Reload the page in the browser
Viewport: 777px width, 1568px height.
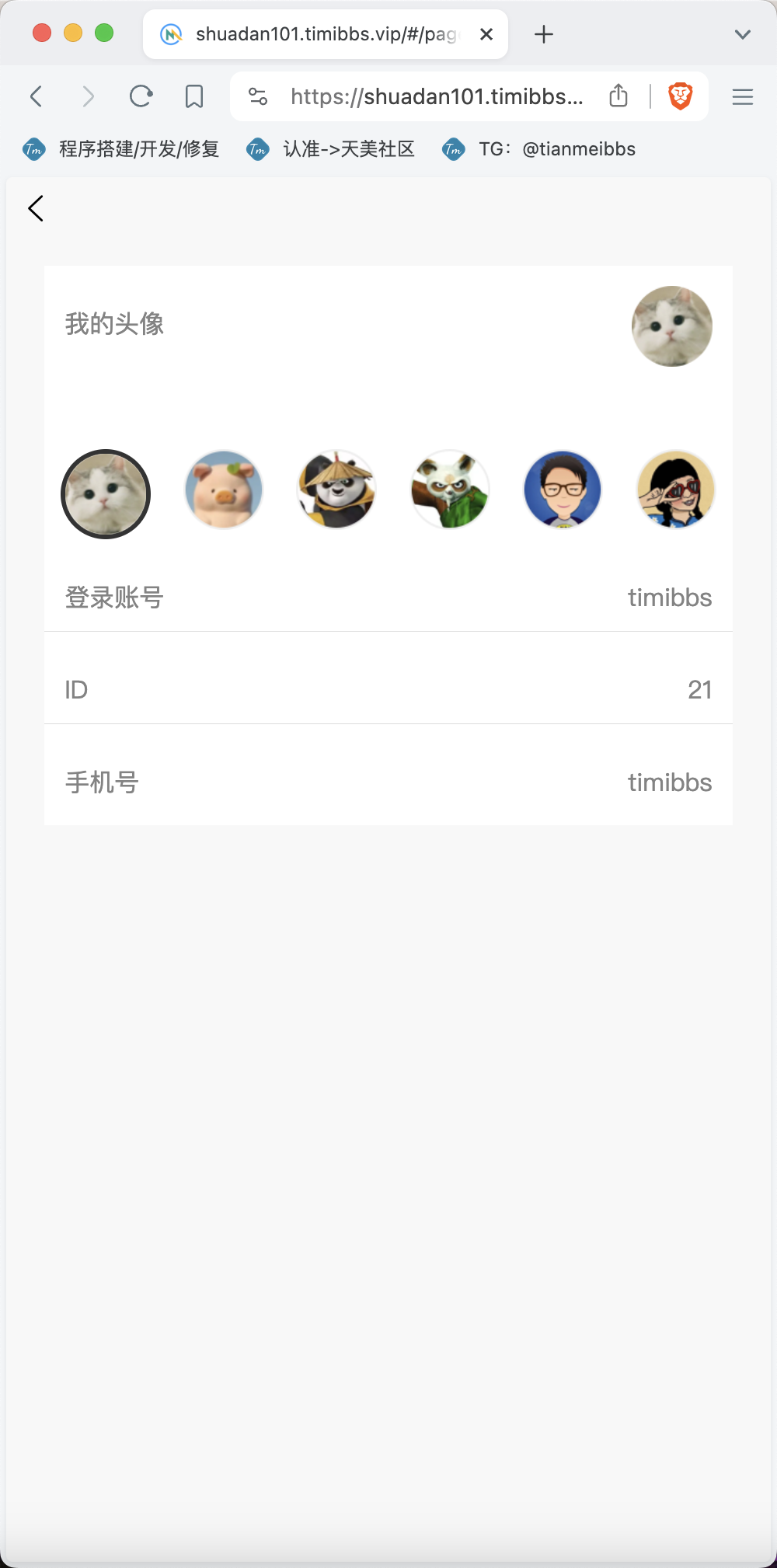coord(141,96)
